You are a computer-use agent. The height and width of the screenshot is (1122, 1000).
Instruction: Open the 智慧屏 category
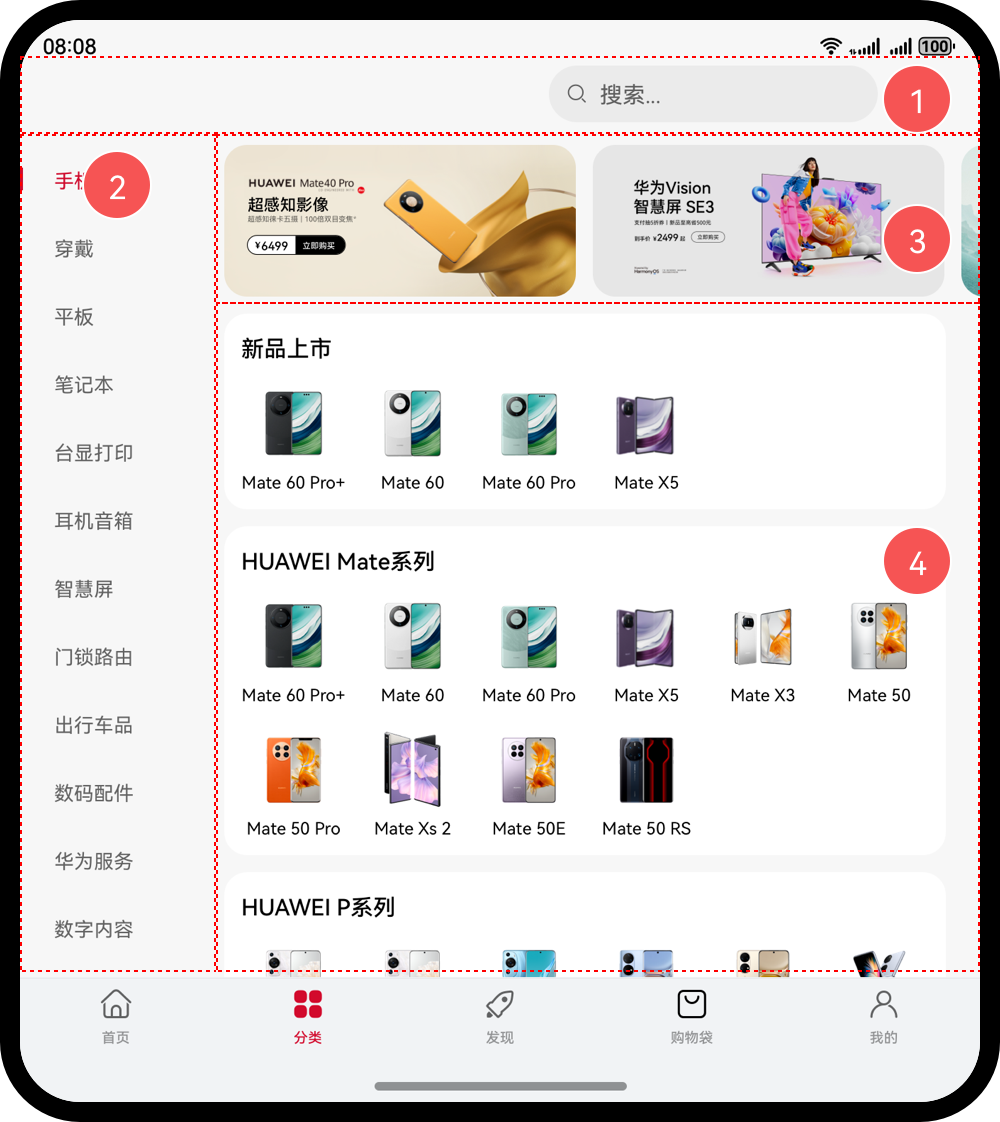pyautogui.click(x=84, y=589)
